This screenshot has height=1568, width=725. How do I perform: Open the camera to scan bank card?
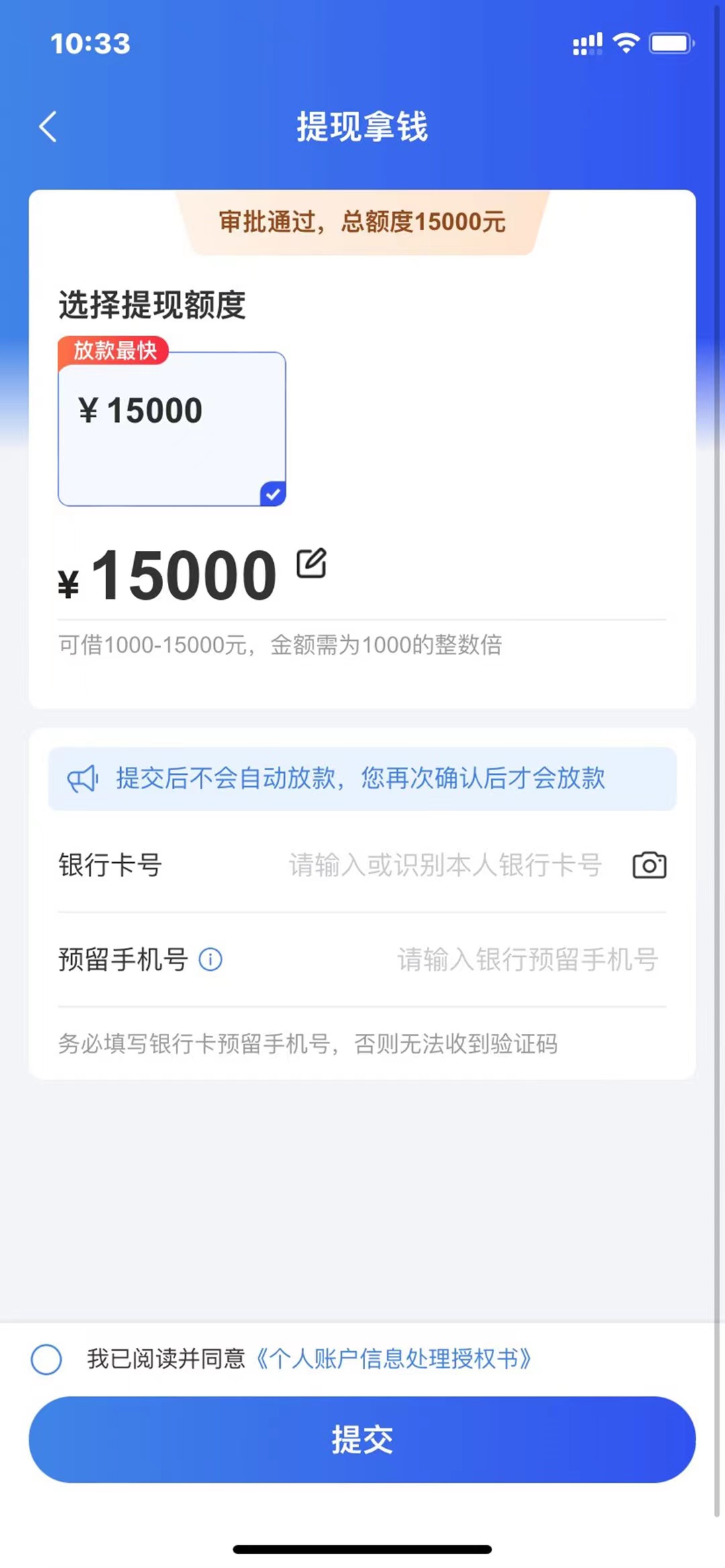tap(649, 865)
